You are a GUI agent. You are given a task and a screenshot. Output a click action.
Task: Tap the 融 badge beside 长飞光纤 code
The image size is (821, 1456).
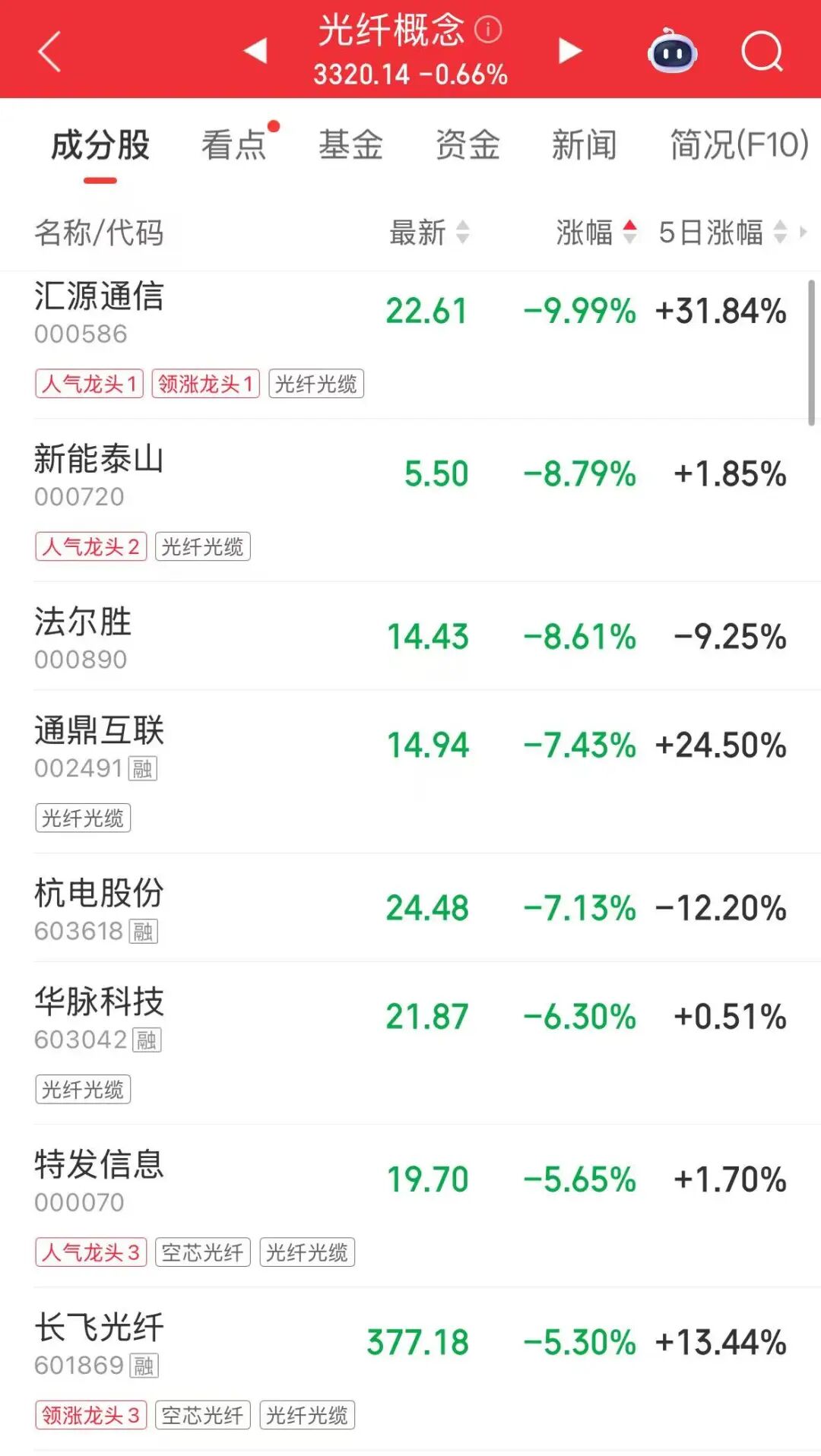tap(141, 1363)
